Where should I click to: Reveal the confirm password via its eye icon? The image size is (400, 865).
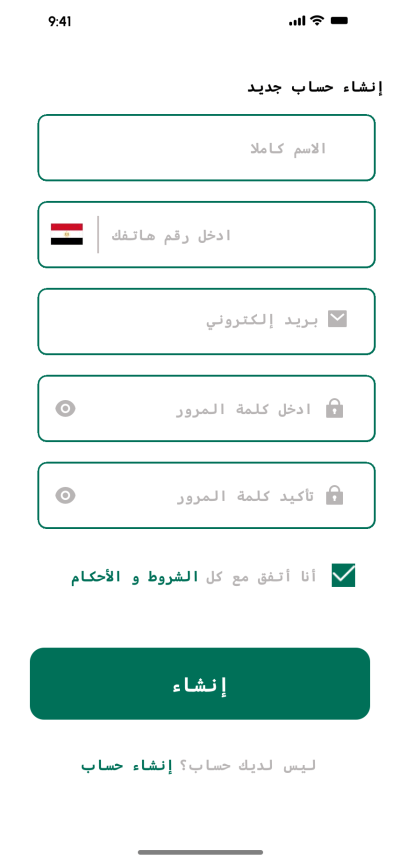click(66, 495)
